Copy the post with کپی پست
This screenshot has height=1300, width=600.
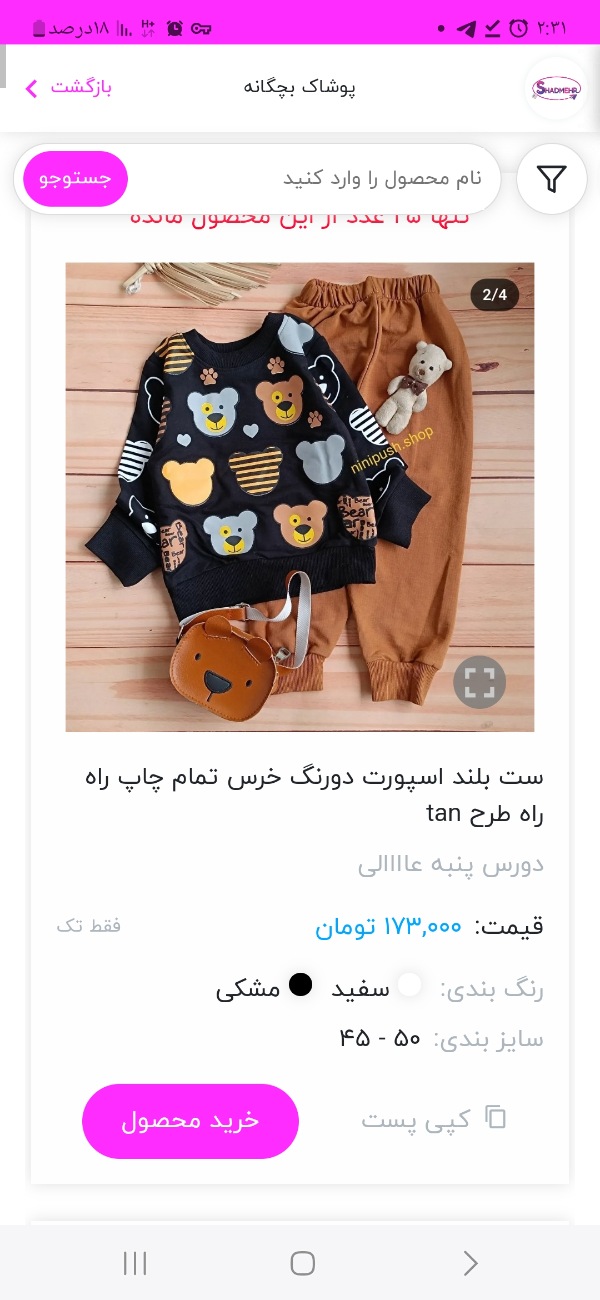point(434,1119)
